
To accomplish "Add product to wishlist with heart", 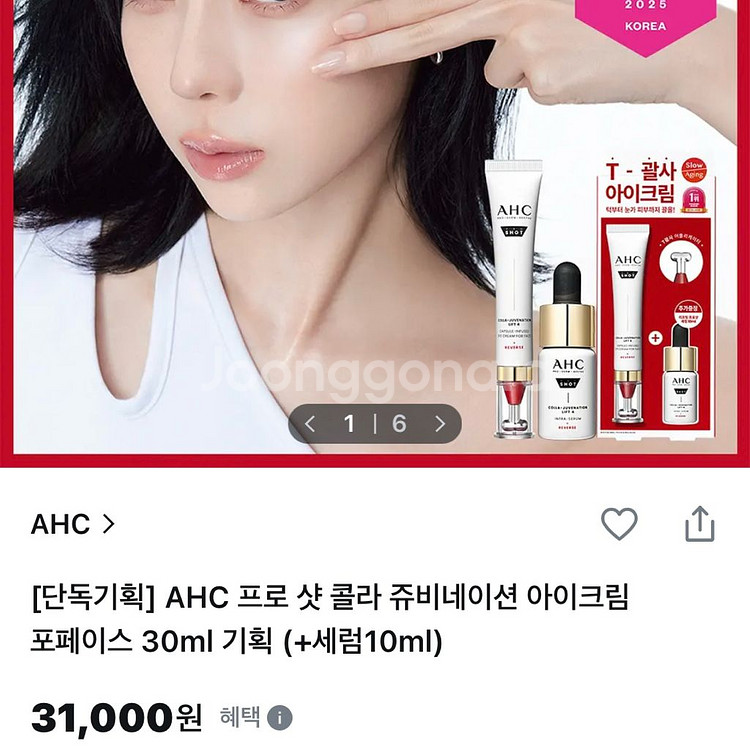I will [x=619, y=524].
